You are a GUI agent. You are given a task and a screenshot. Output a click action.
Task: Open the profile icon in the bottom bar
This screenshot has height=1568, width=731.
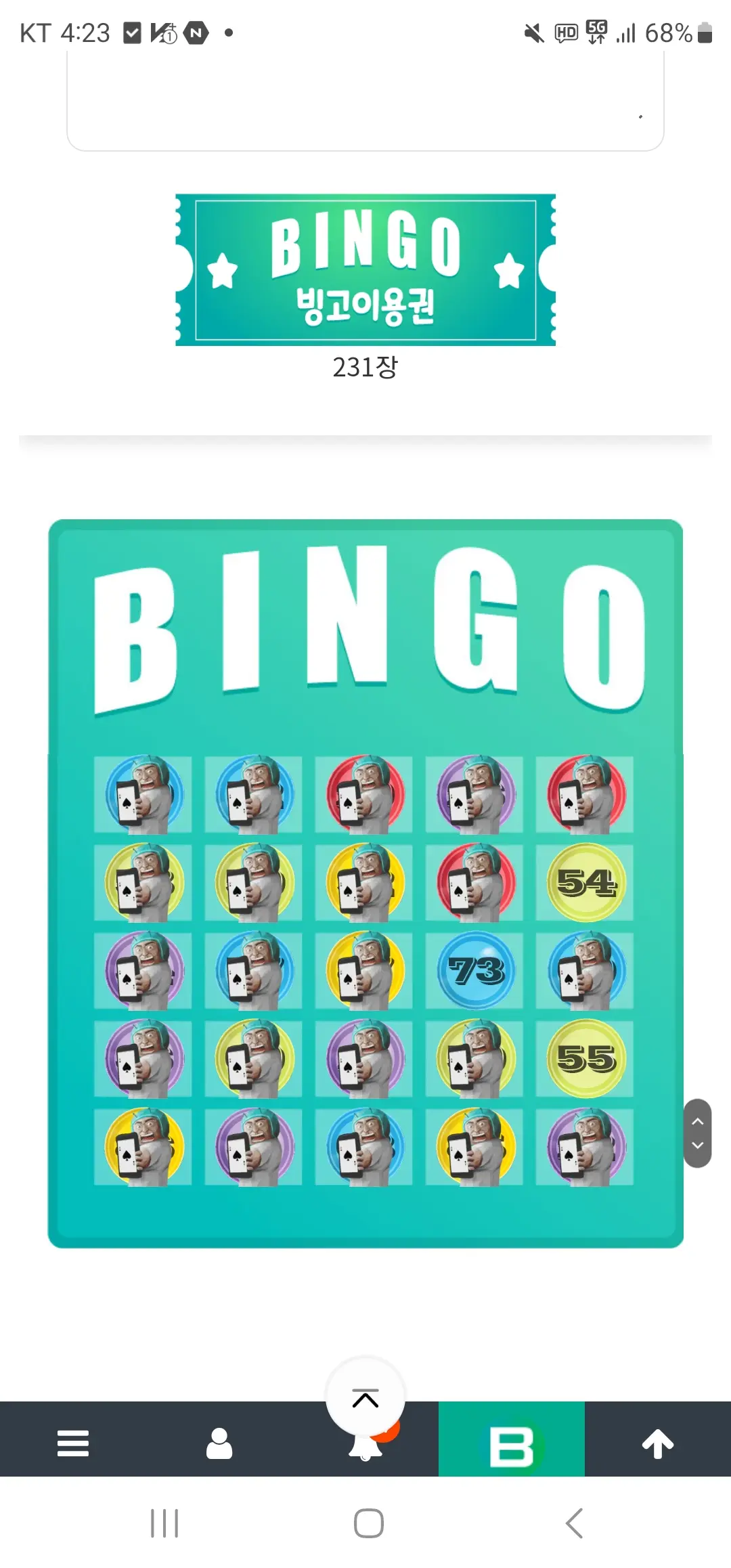(x=219, y=1443)
